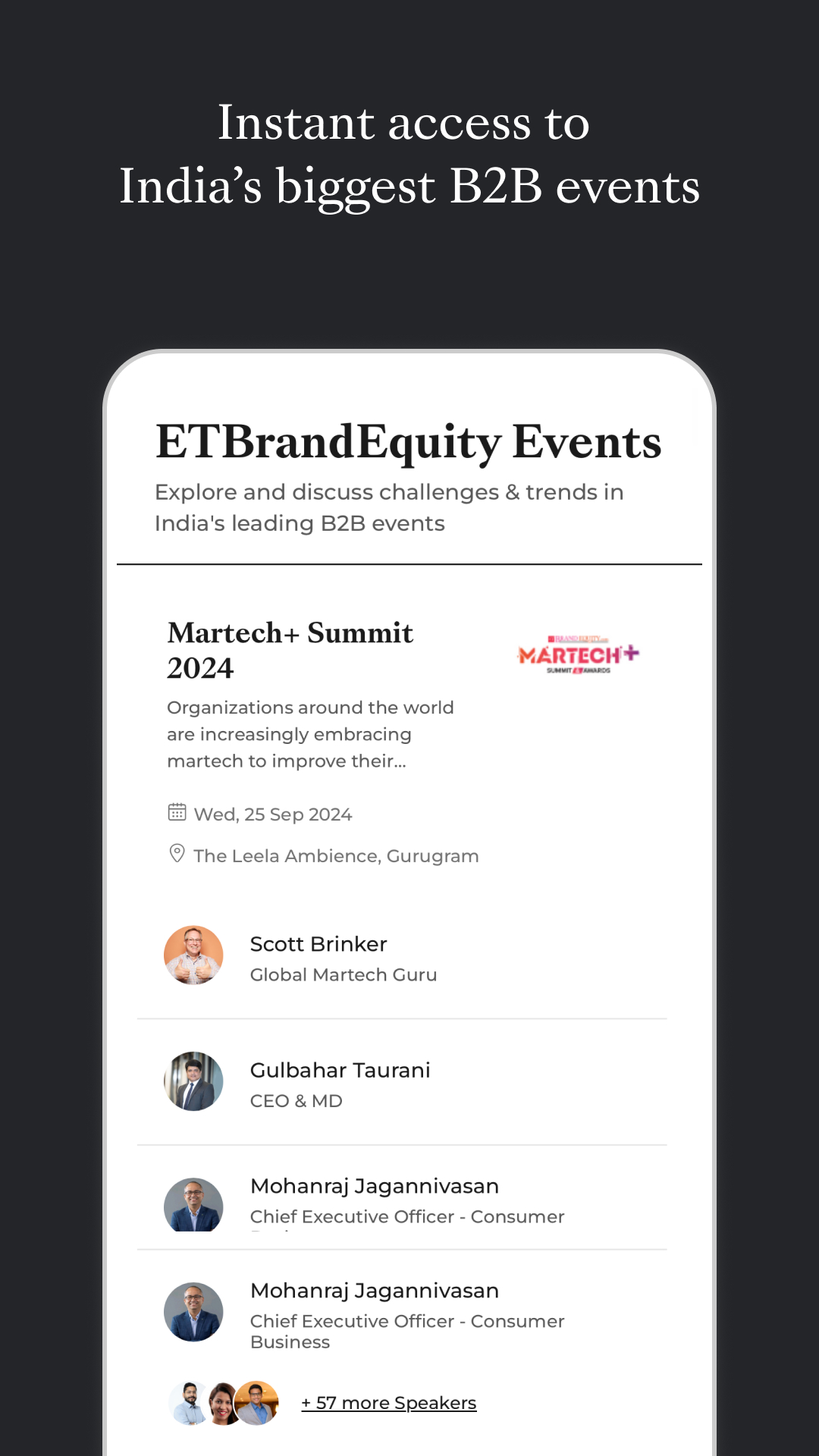819x1456 pixels.
Task: Expand the full speakers list via 57 more Speakers
Action: 389,1402
